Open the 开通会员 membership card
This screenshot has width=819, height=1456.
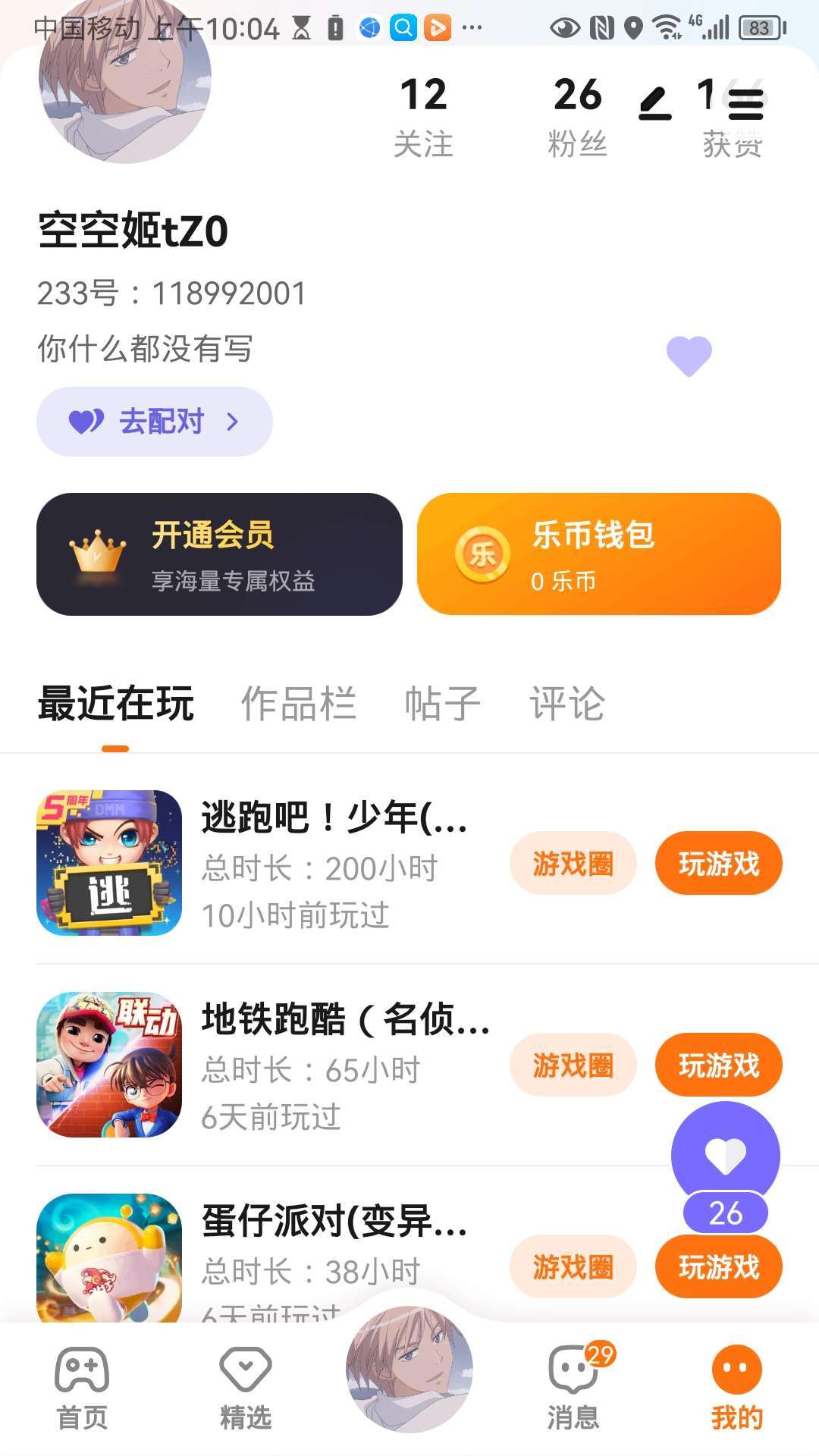click(219, 554)
